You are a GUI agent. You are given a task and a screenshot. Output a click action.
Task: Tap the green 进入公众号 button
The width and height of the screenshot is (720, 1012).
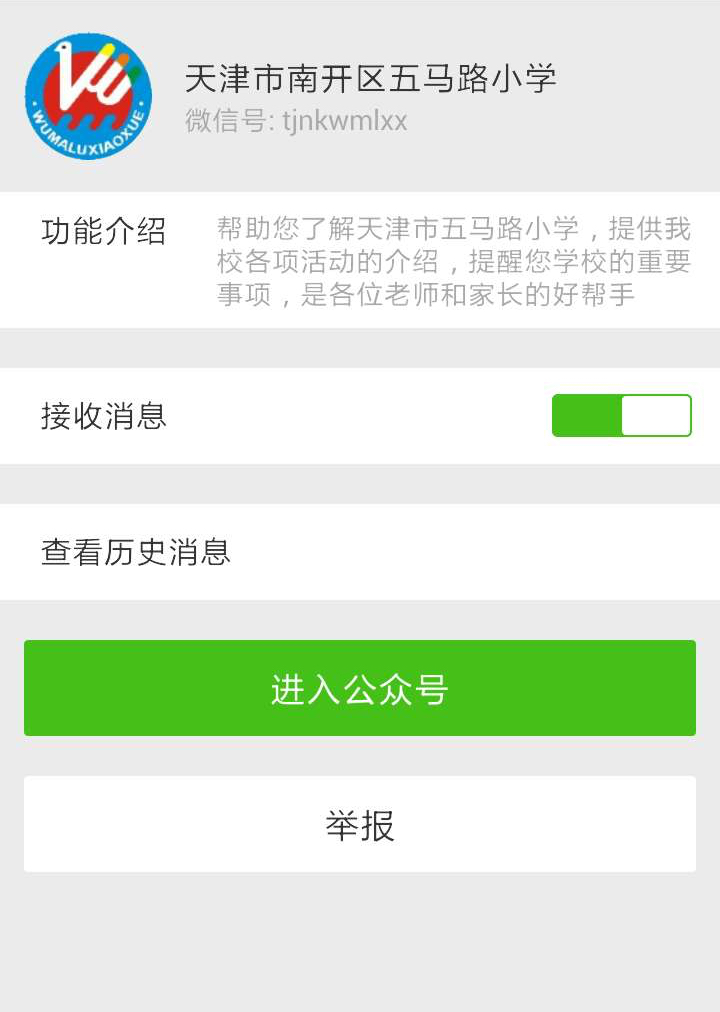[x=359, y=689]
